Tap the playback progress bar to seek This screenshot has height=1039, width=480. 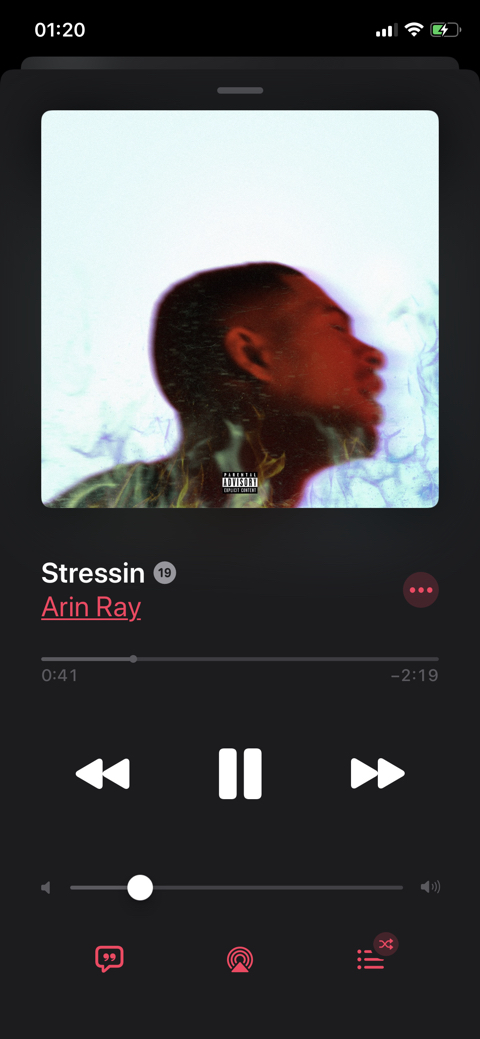pyautogui.click(x=240, y=659)
